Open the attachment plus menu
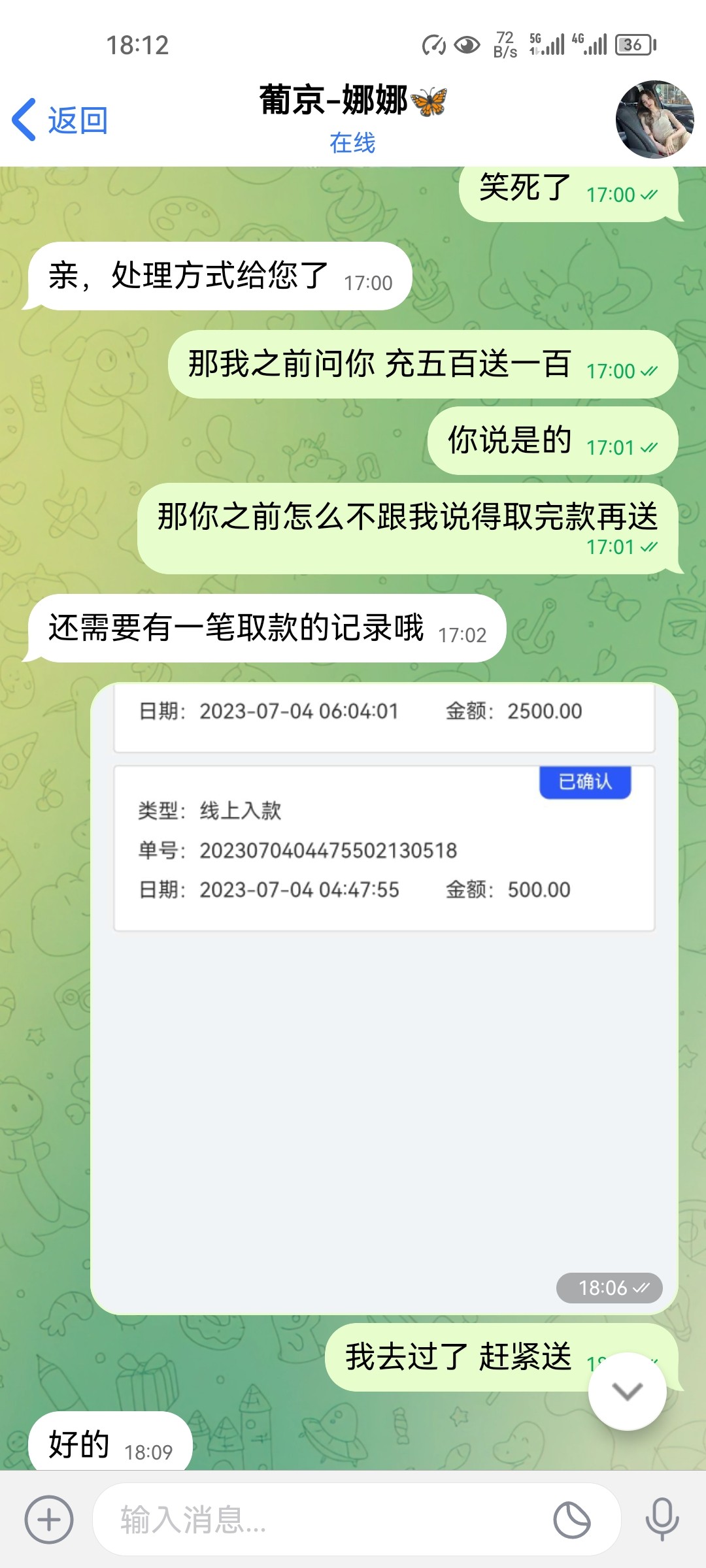Image resolution: width=706 pixels, height=1568 pixels. [49, 1519]
